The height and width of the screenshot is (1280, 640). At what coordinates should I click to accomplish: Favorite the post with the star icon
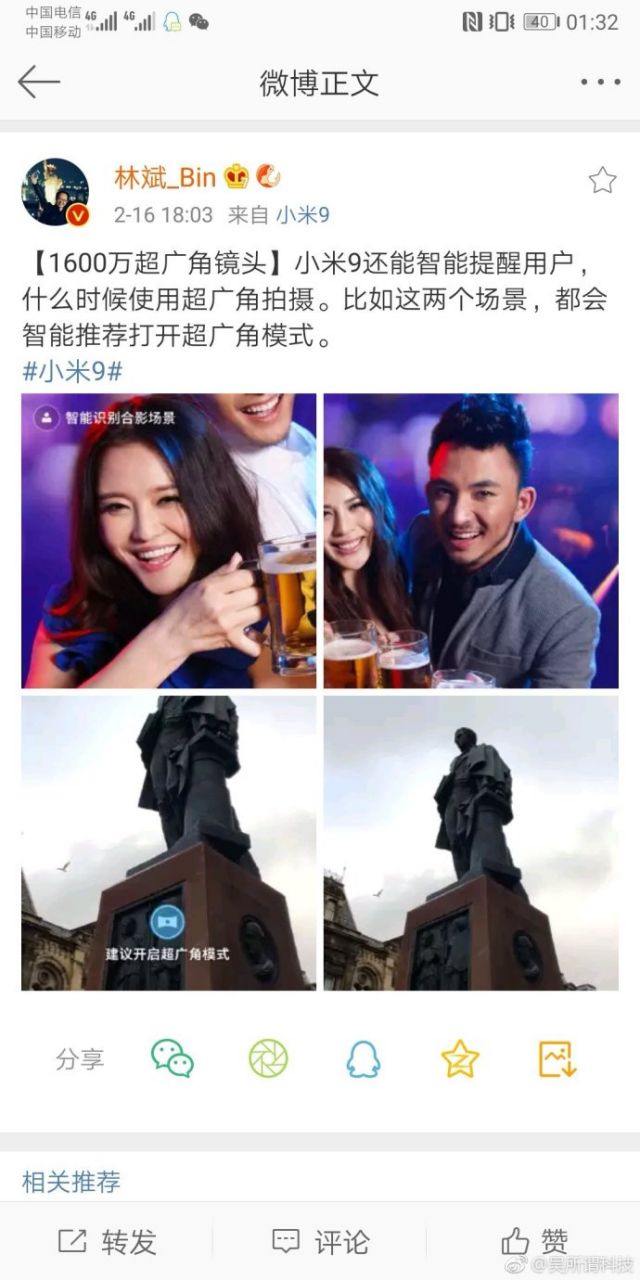point(601,180)
